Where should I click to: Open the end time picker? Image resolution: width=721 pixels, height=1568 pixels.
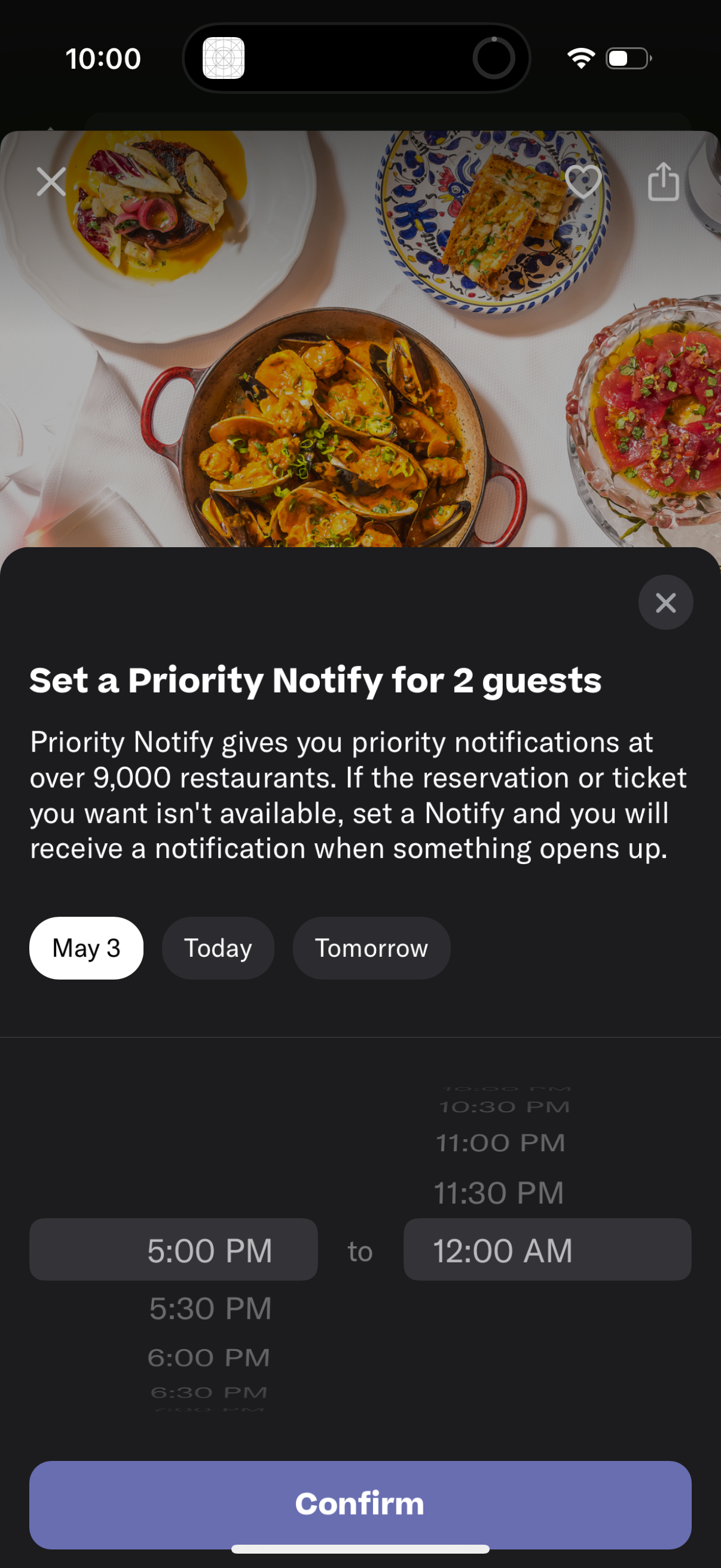point(546,1250)
